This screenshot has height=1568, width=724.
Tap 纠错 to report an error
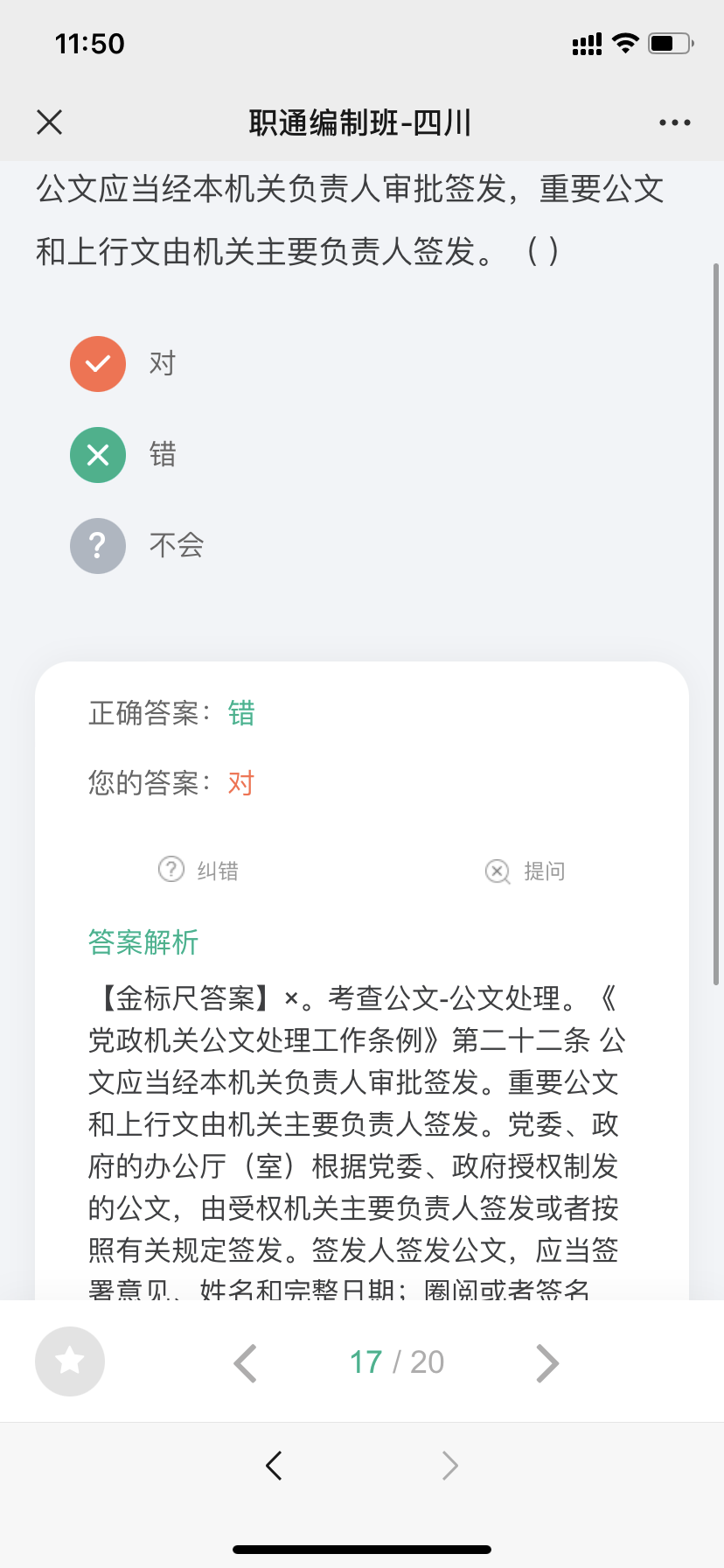click(x=198, y=871)
